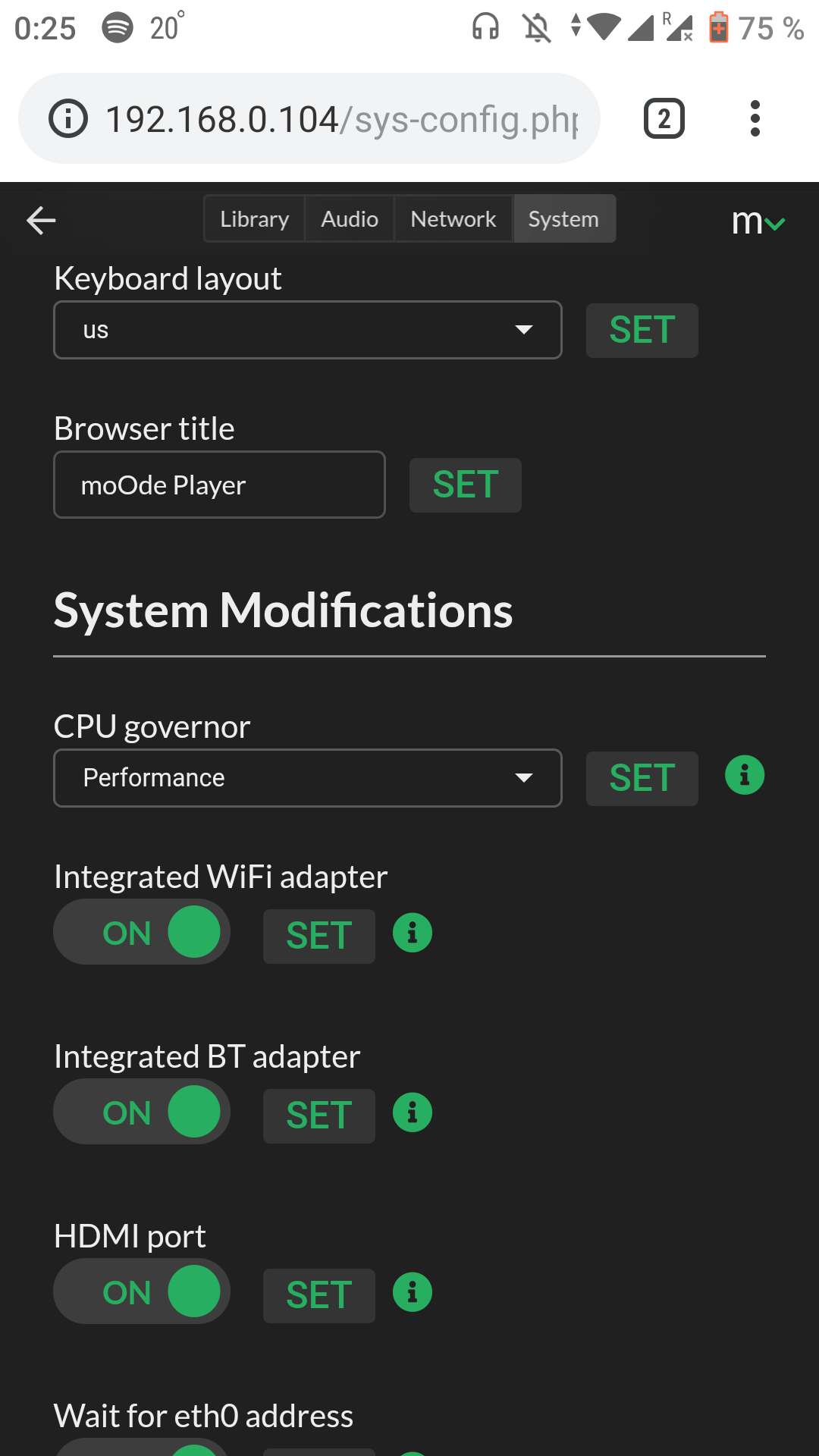
Task: Expand the CPU governor dropdown
Action: coord(308,778)
